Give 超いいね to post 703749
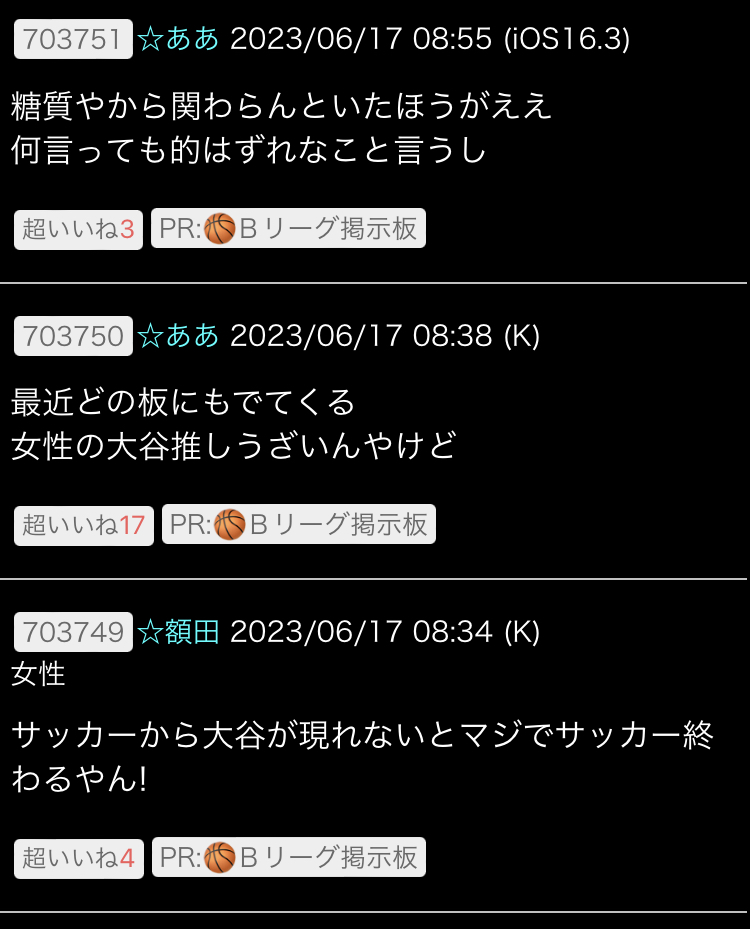Viewport: 750px width, 929px height. coord(78,858)
